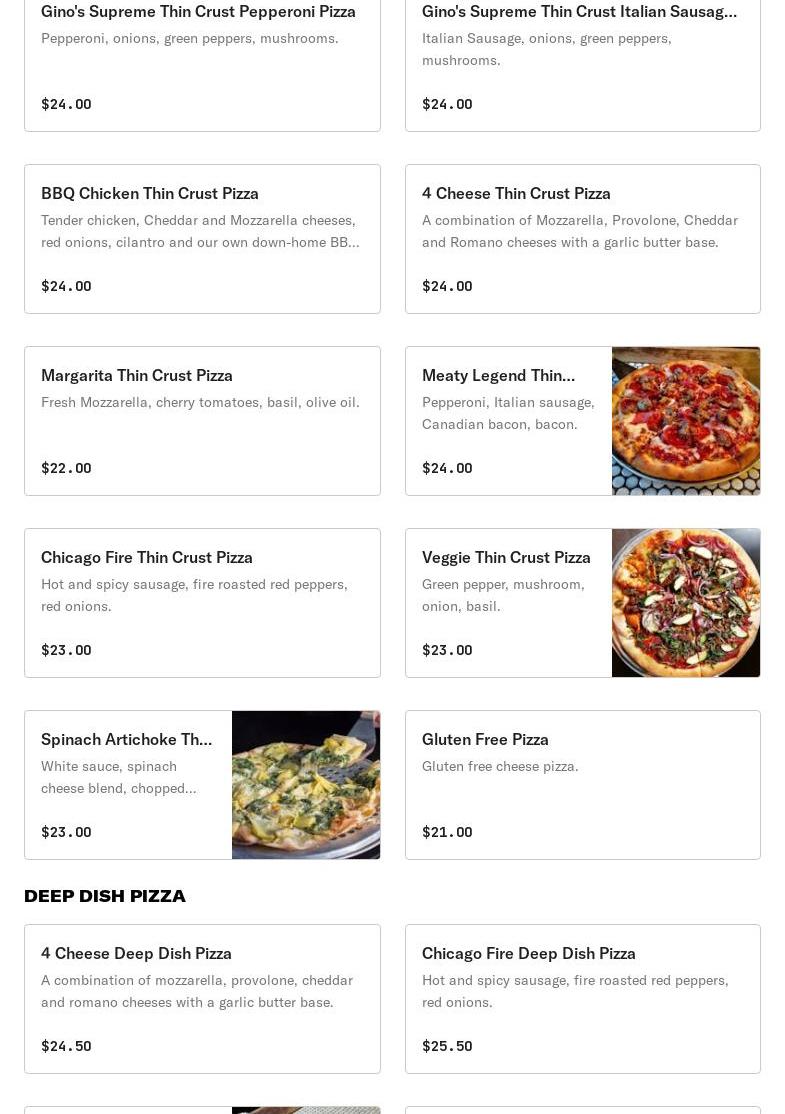785x1114 pixels.
Task: View 4 Cheese Deep Dish Pizza
Action: [x=202, y=999]
